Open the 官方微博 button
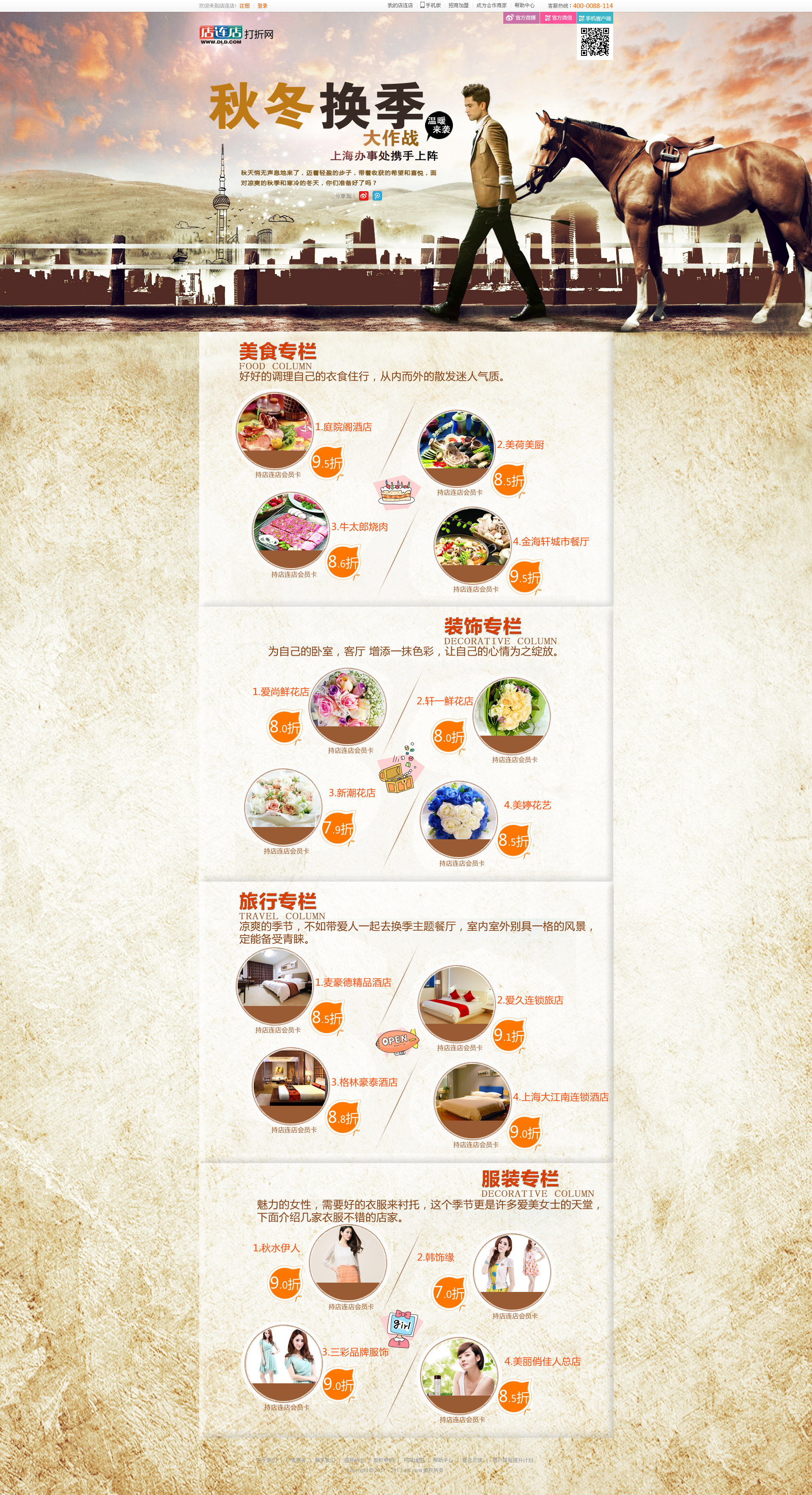Image resolution: width=812 pixels, height=1495 pixels. point(521,18)
